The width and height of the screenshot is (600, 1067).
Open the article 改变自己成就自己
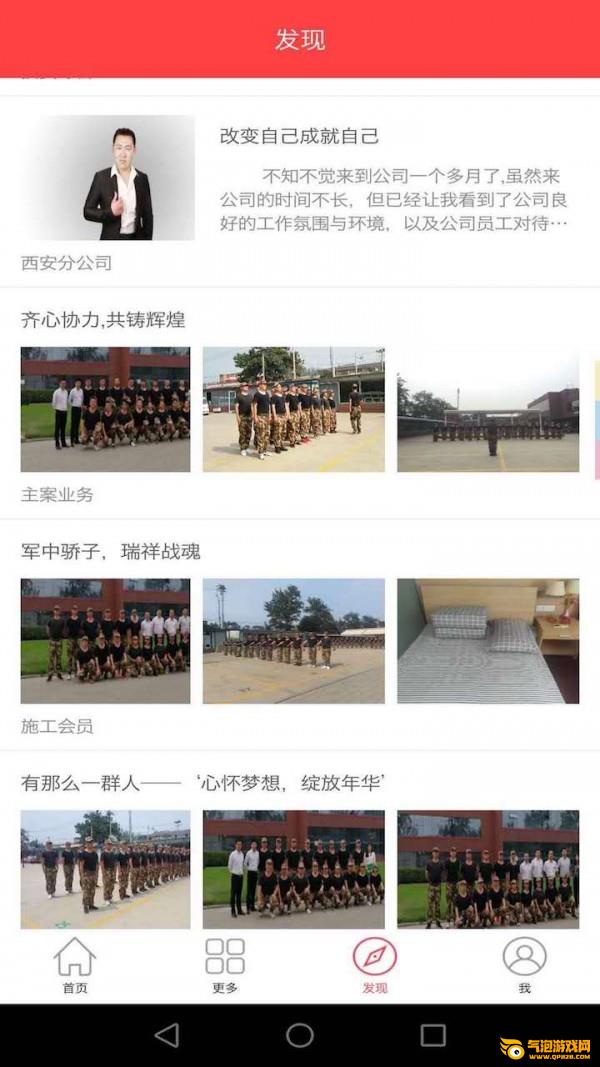(x=300, y=136)
